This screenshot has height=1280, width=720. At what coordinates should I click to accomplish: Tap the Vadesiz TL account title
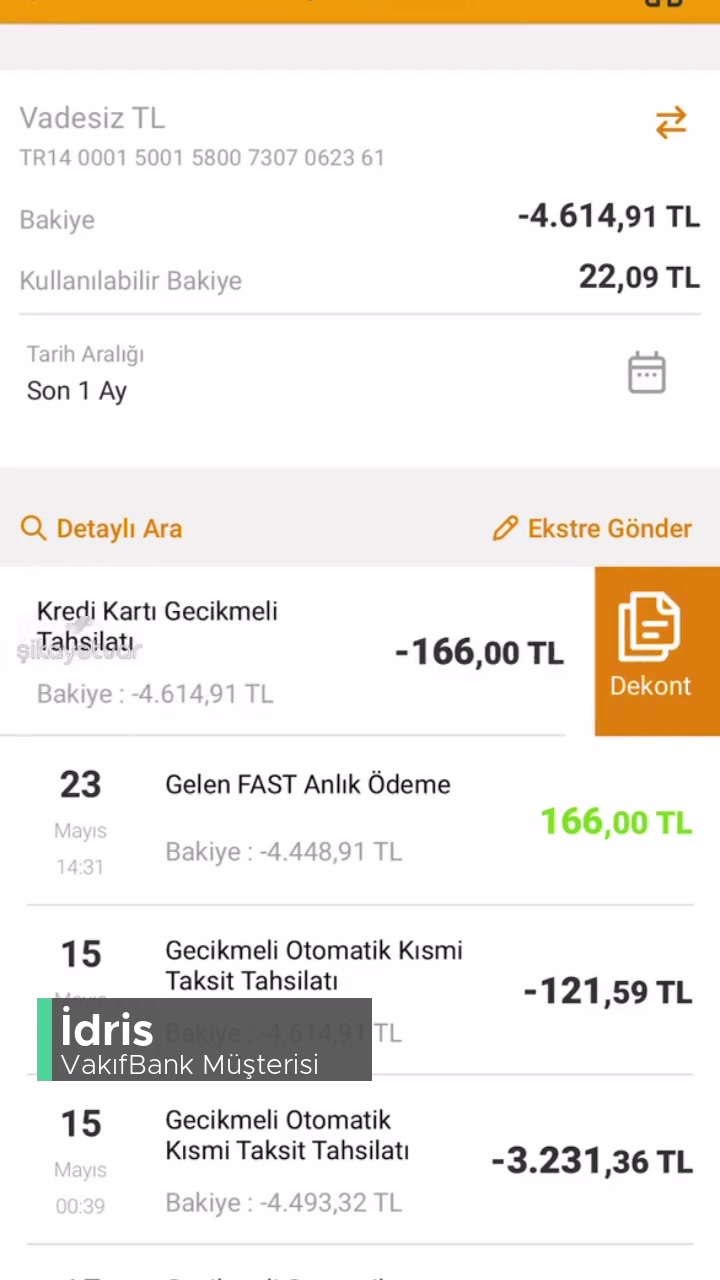pos(92,118)
